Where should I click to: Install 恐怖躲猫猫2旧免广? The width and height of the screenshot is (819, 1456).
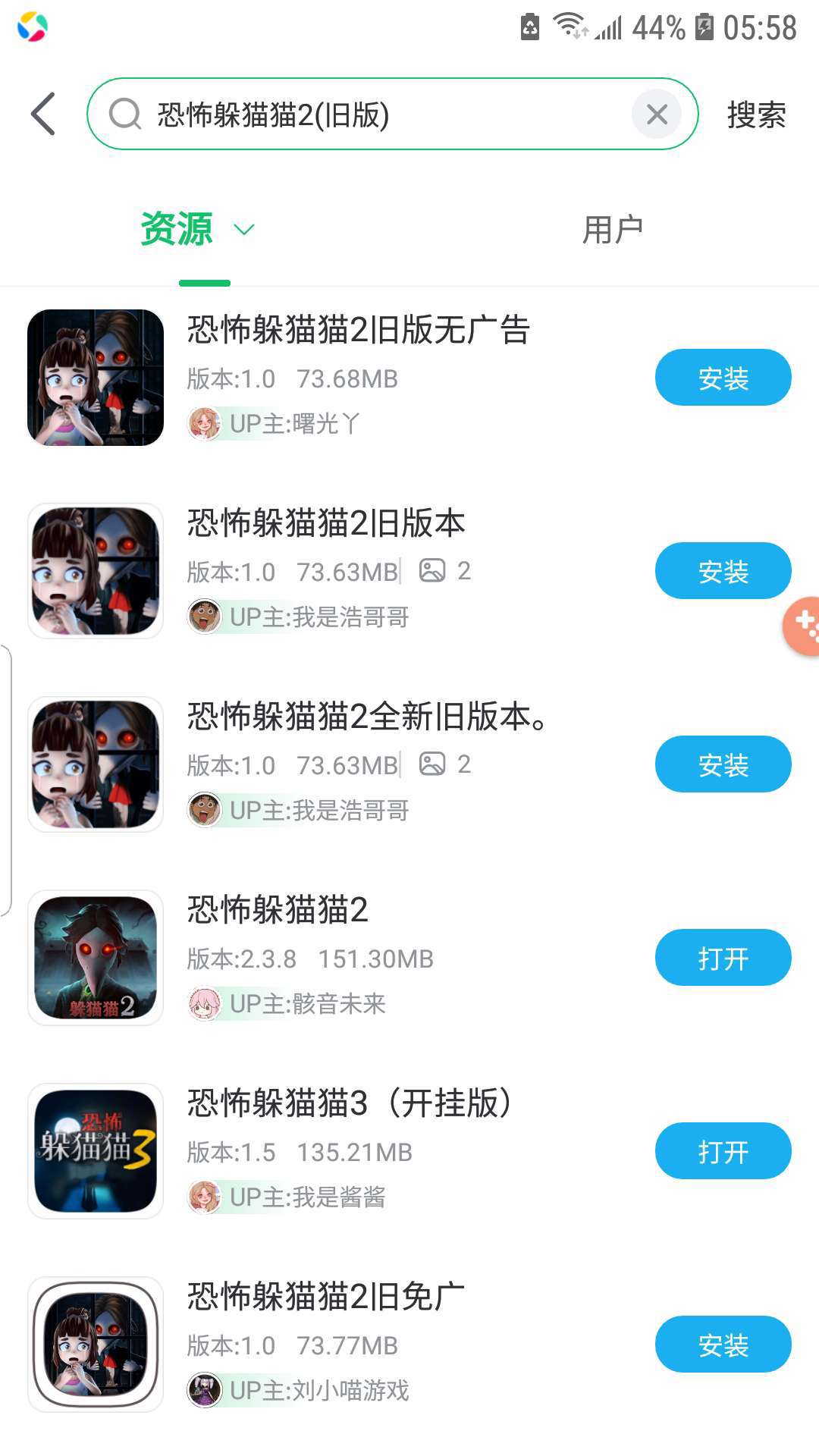click(723, 1345)
